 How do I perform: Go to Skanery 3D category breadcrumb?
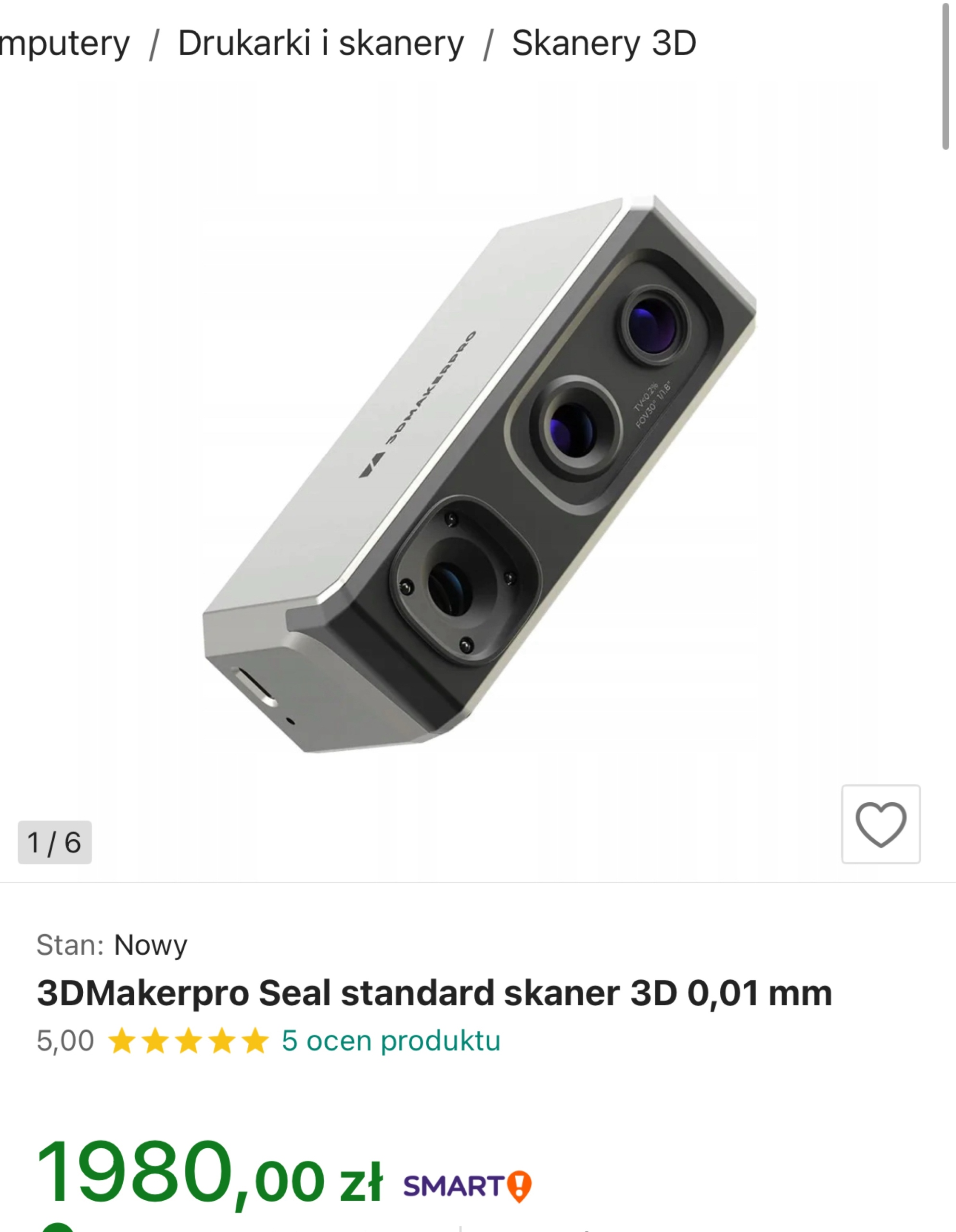click(x=604, y=43)
